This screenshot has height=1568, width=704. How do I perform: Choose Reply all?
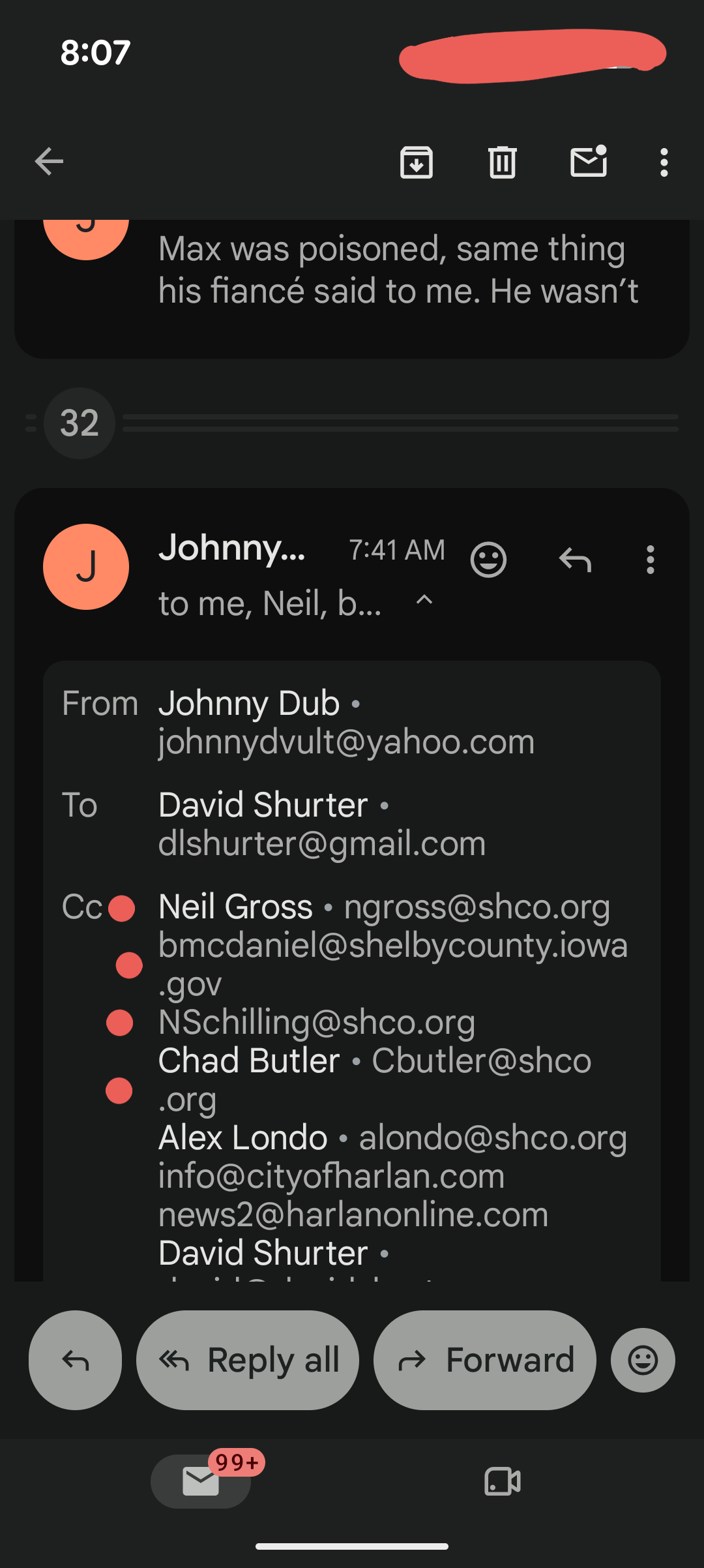[x=248, y=1360]
